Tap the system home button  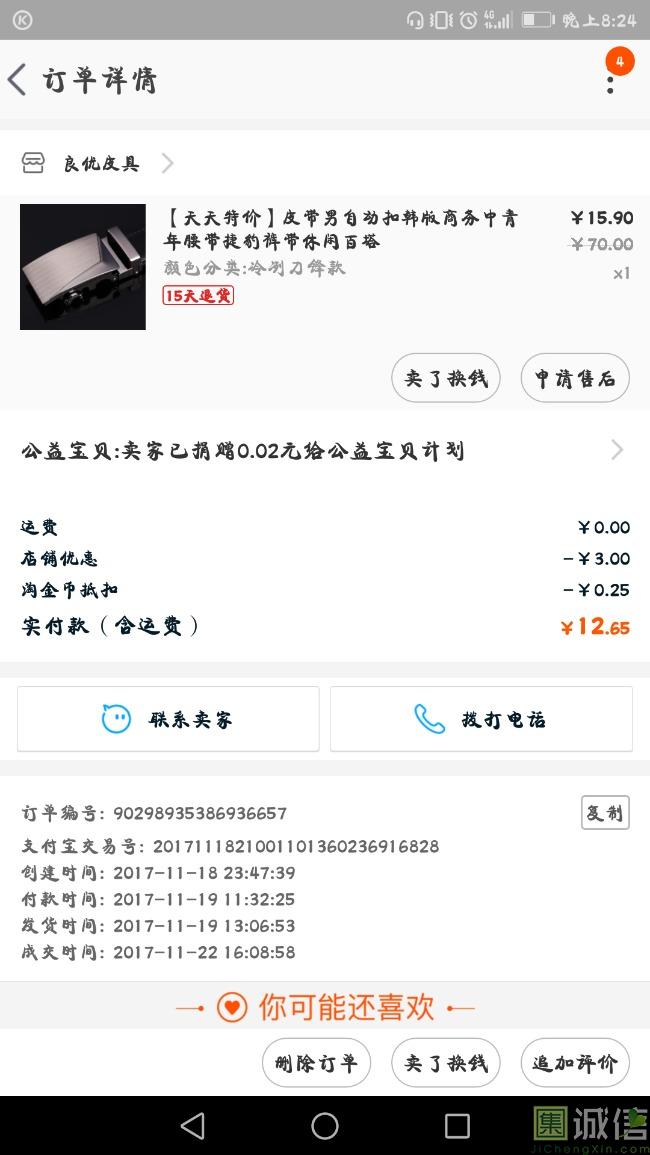coord(325,1126)
